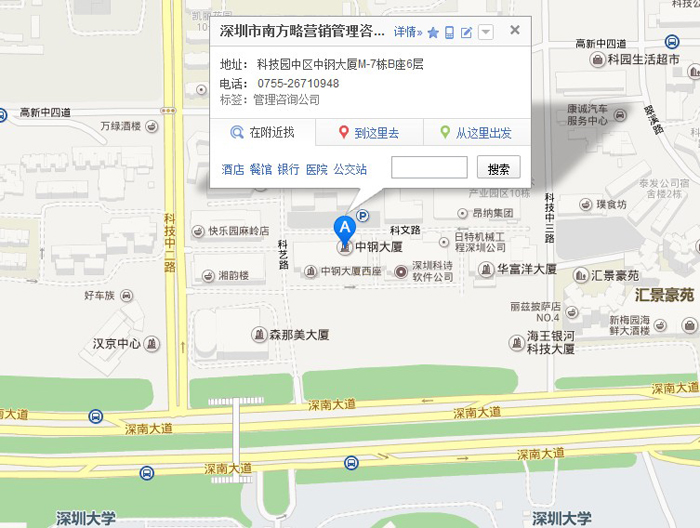Switch to the 从这里出发 tab
Viewport: 700px width, 528px height.
(475, 132)
